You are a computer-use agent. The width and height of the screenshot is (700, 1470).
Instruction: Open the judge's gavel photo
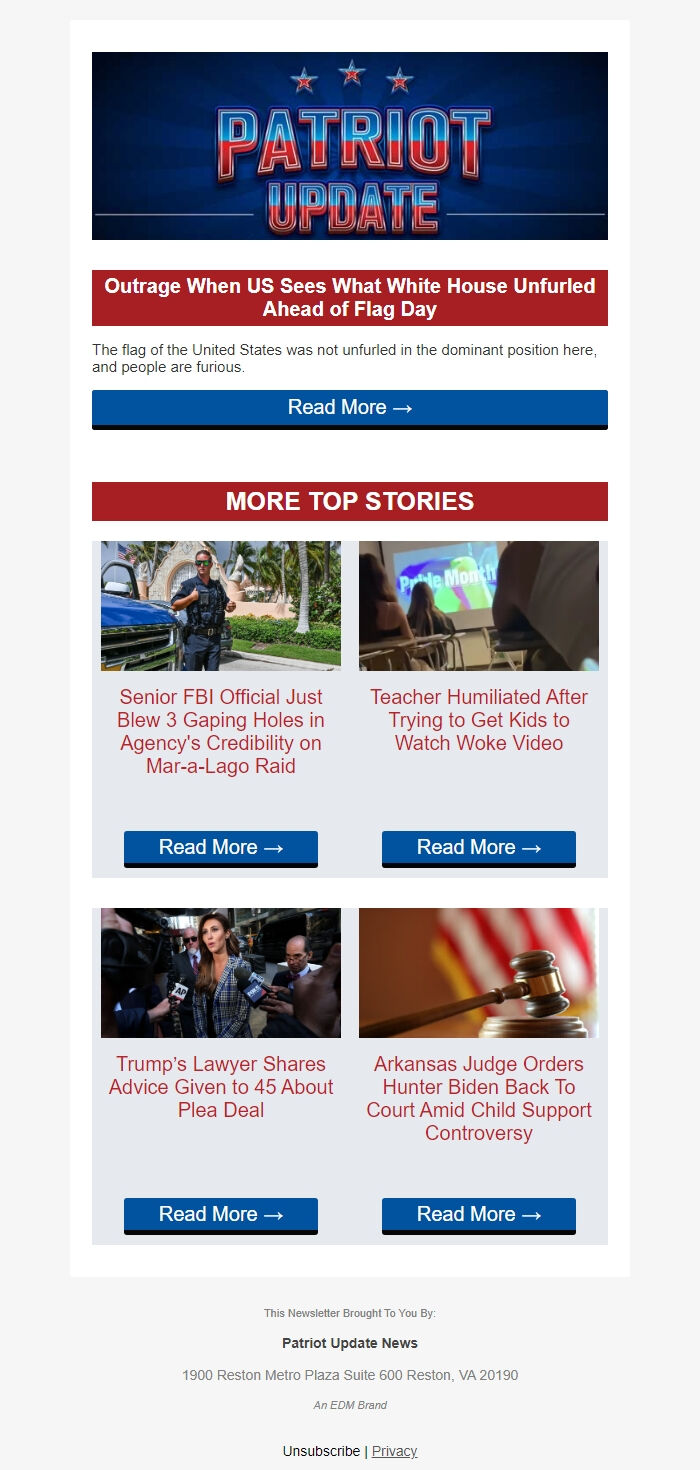tap(479, 973)
